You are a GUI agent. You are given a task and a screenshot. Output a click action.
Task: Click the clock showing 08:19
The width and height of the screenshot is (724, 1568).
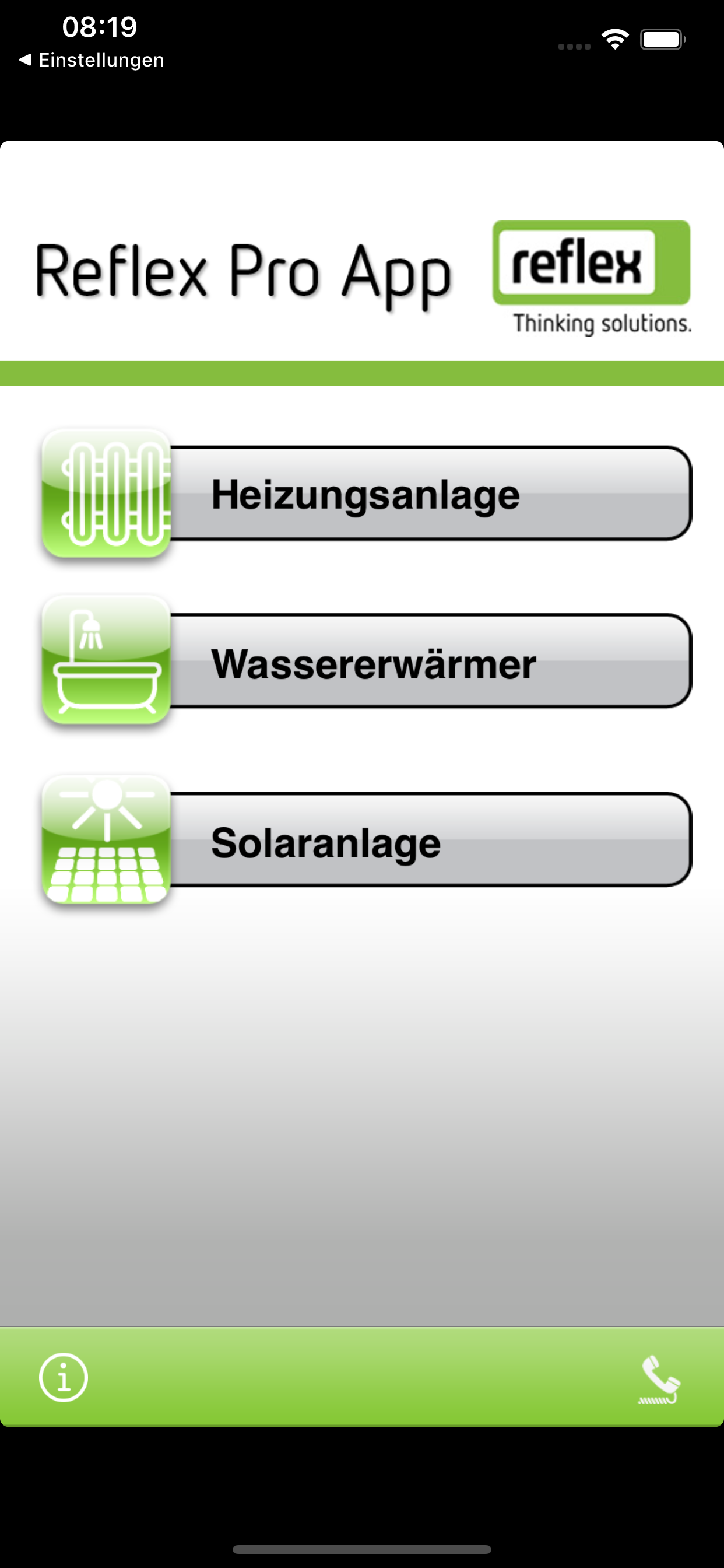click(x=99, y=27)
